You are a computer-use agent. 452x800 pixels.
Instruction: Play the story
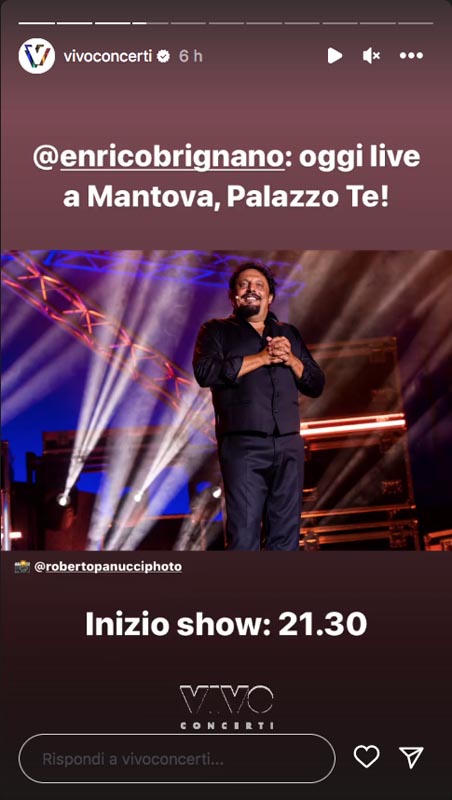click(335, 56)
